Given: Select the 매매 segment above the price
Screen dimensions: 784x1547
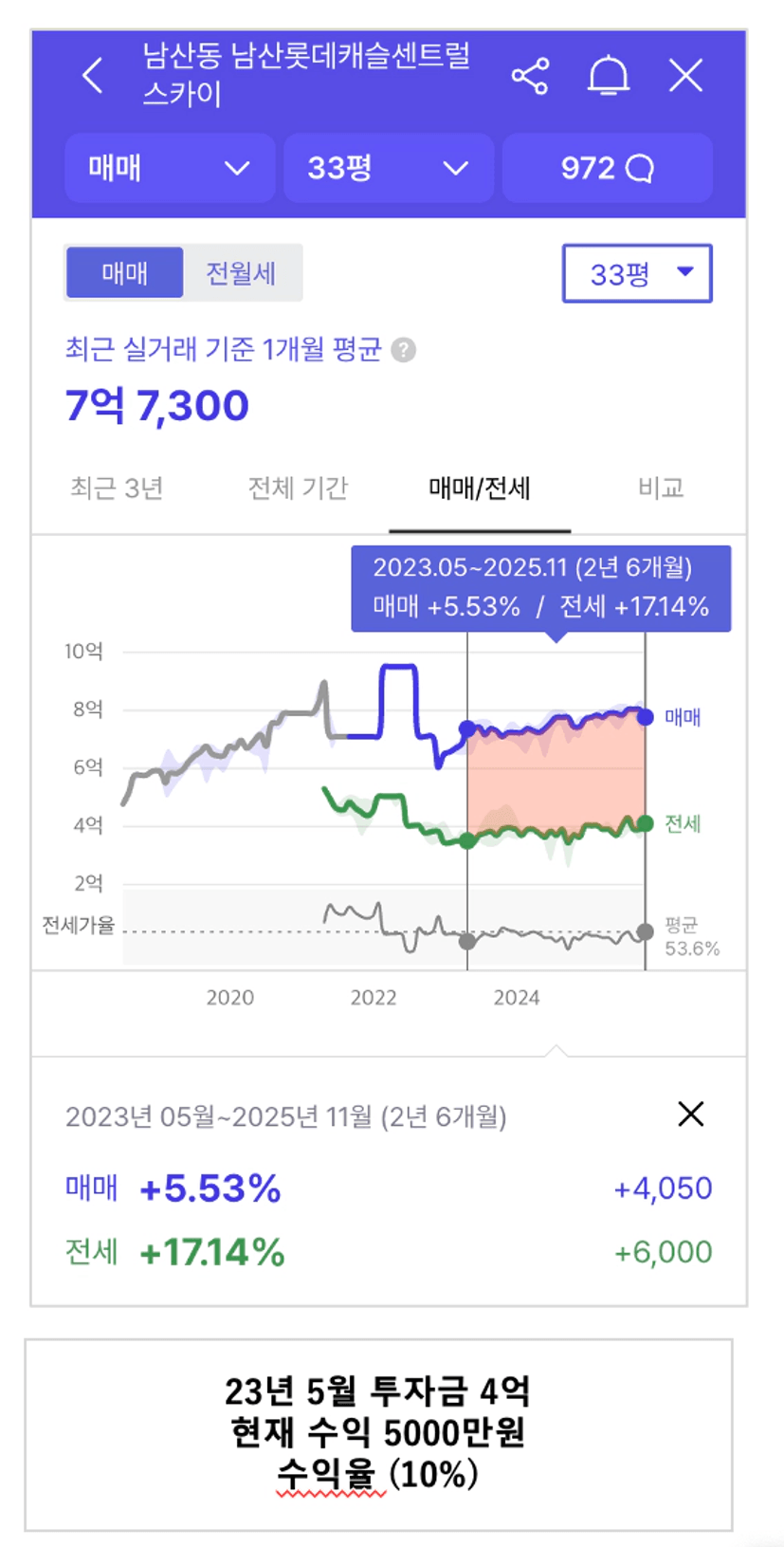Looking at the screenshot, I should [x=124, y=273].
